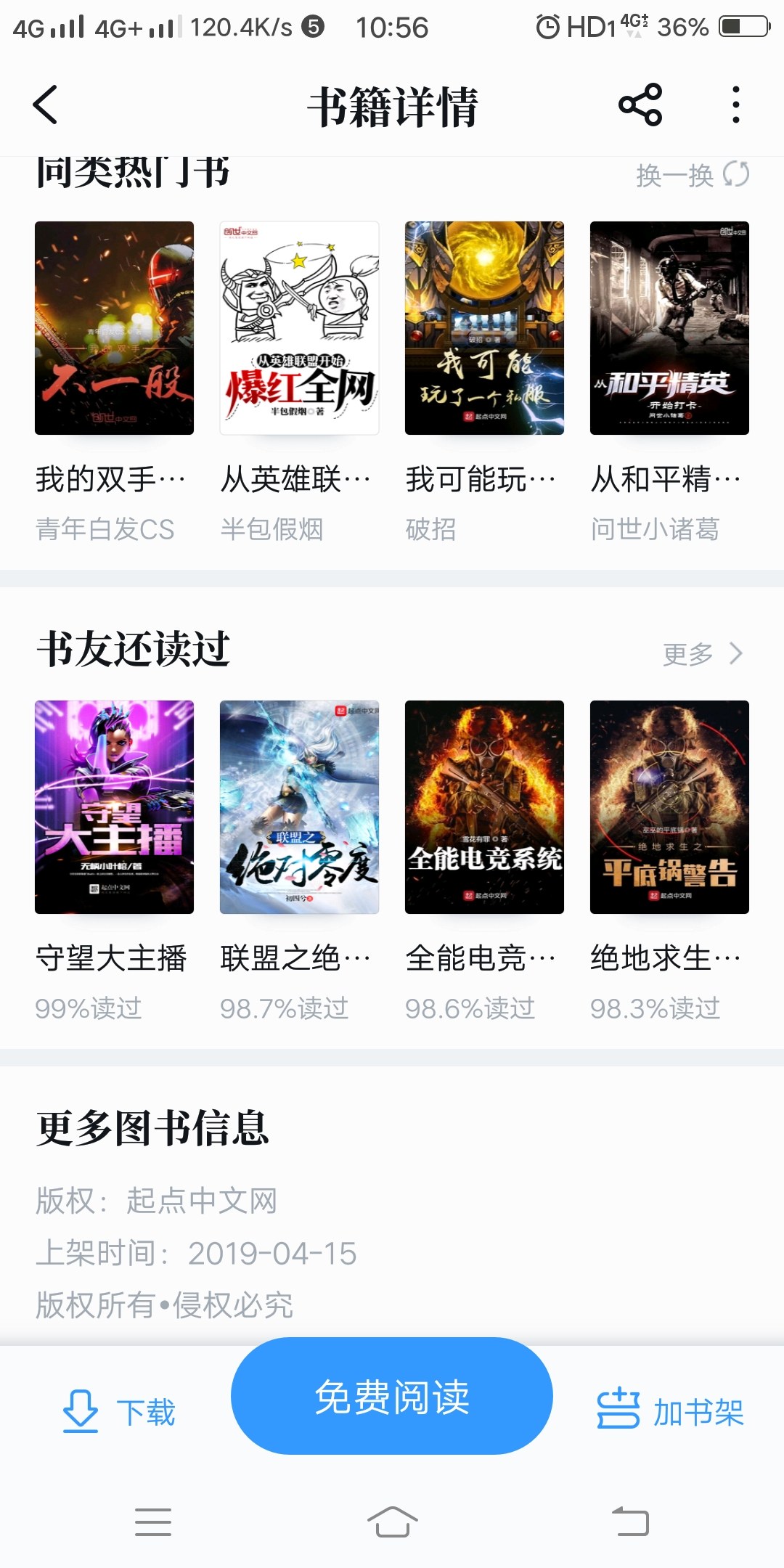
Task: Open the book 从和平精 by 问世小诸葛
Action: (x=669, y=328)
